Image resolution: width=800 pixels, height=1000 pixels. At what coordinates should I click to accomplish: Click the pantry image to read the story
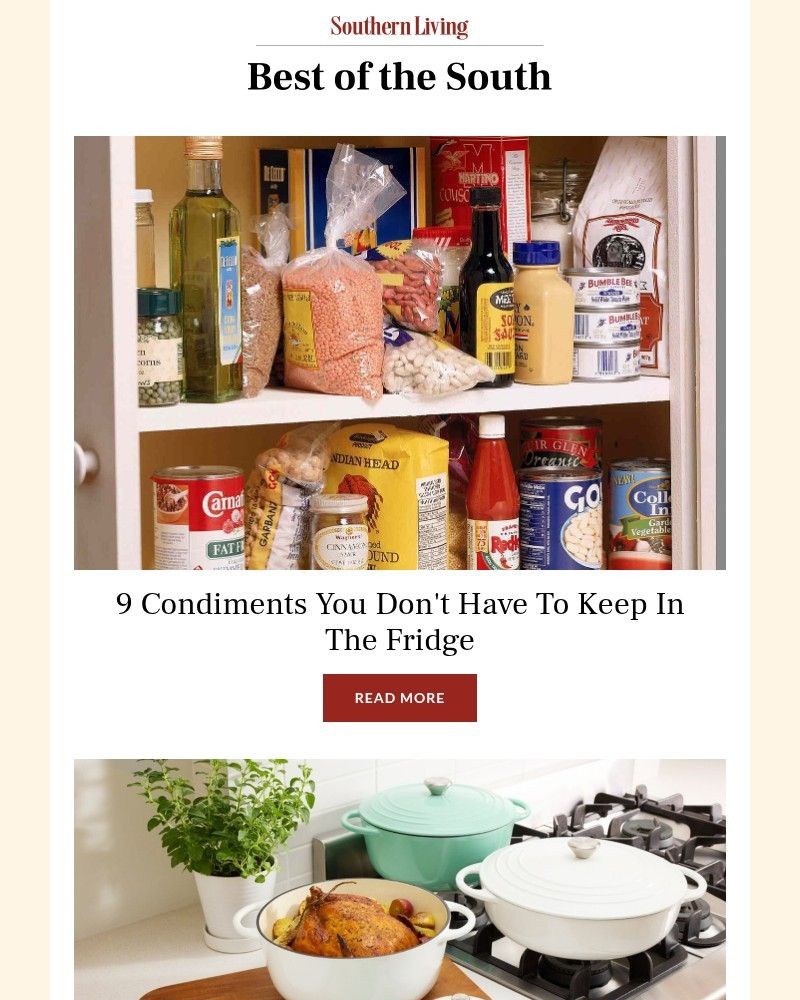[400, 350]
